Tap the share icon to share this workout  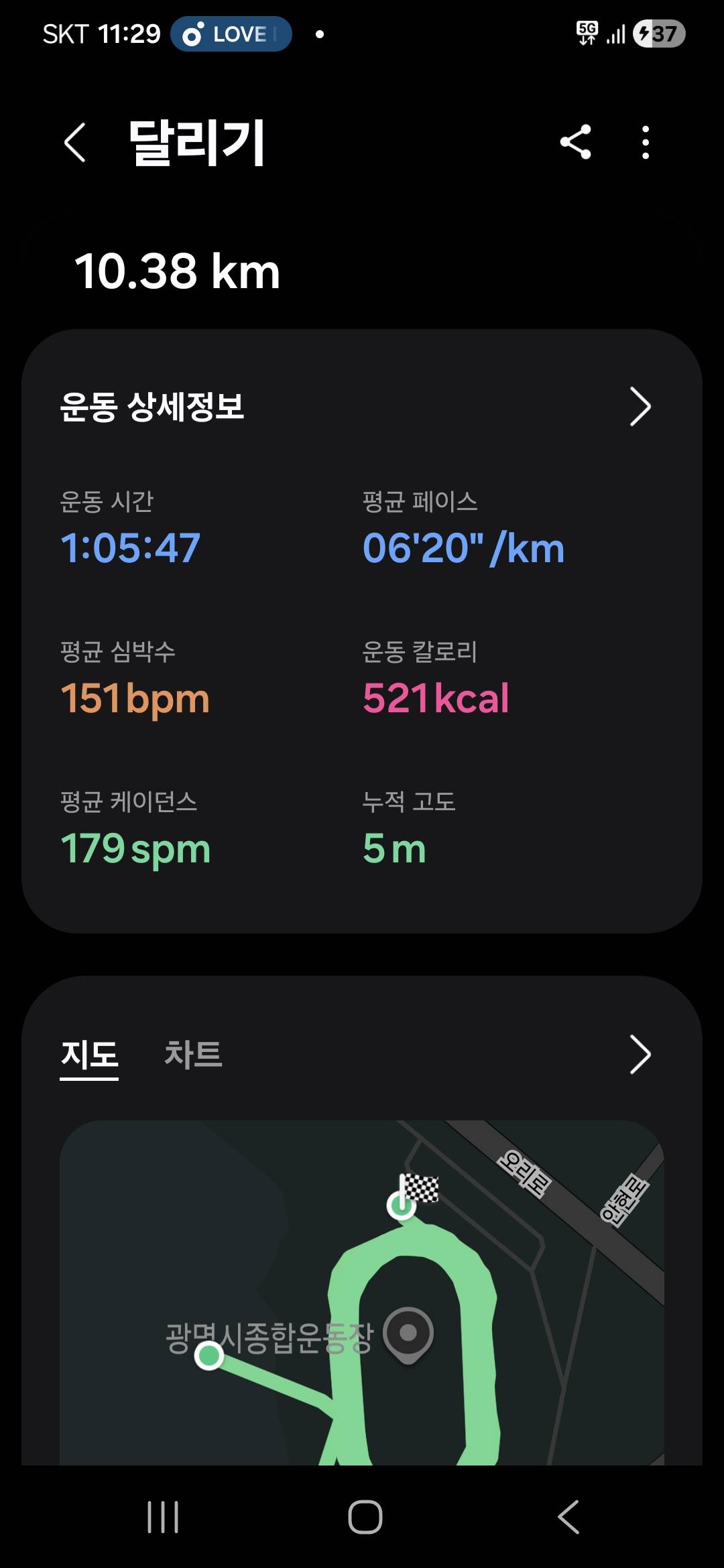tap(577, 143)
